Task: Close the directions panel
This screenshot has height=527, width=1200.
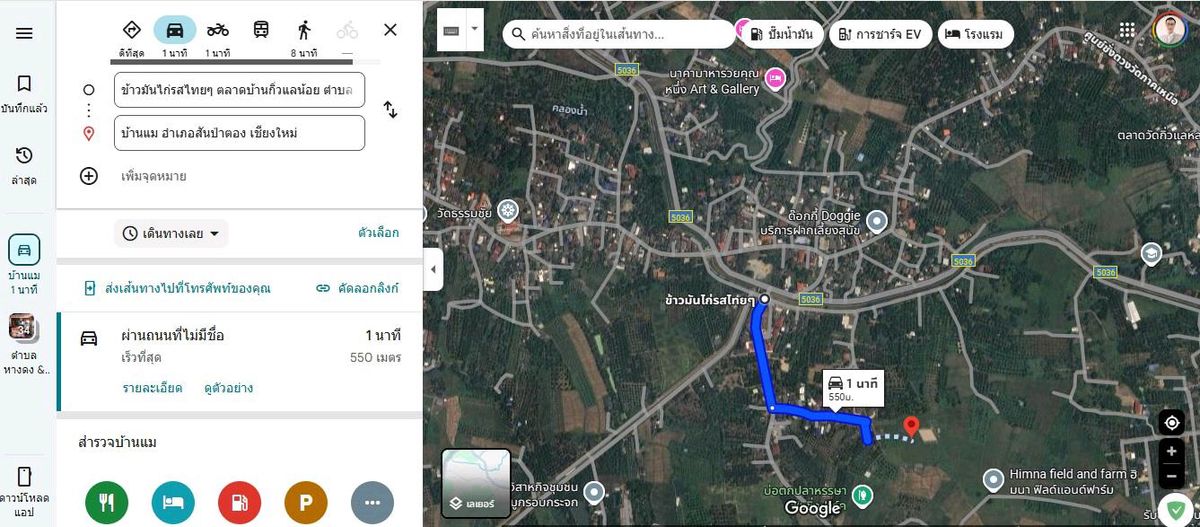Action: pos(390,30)
